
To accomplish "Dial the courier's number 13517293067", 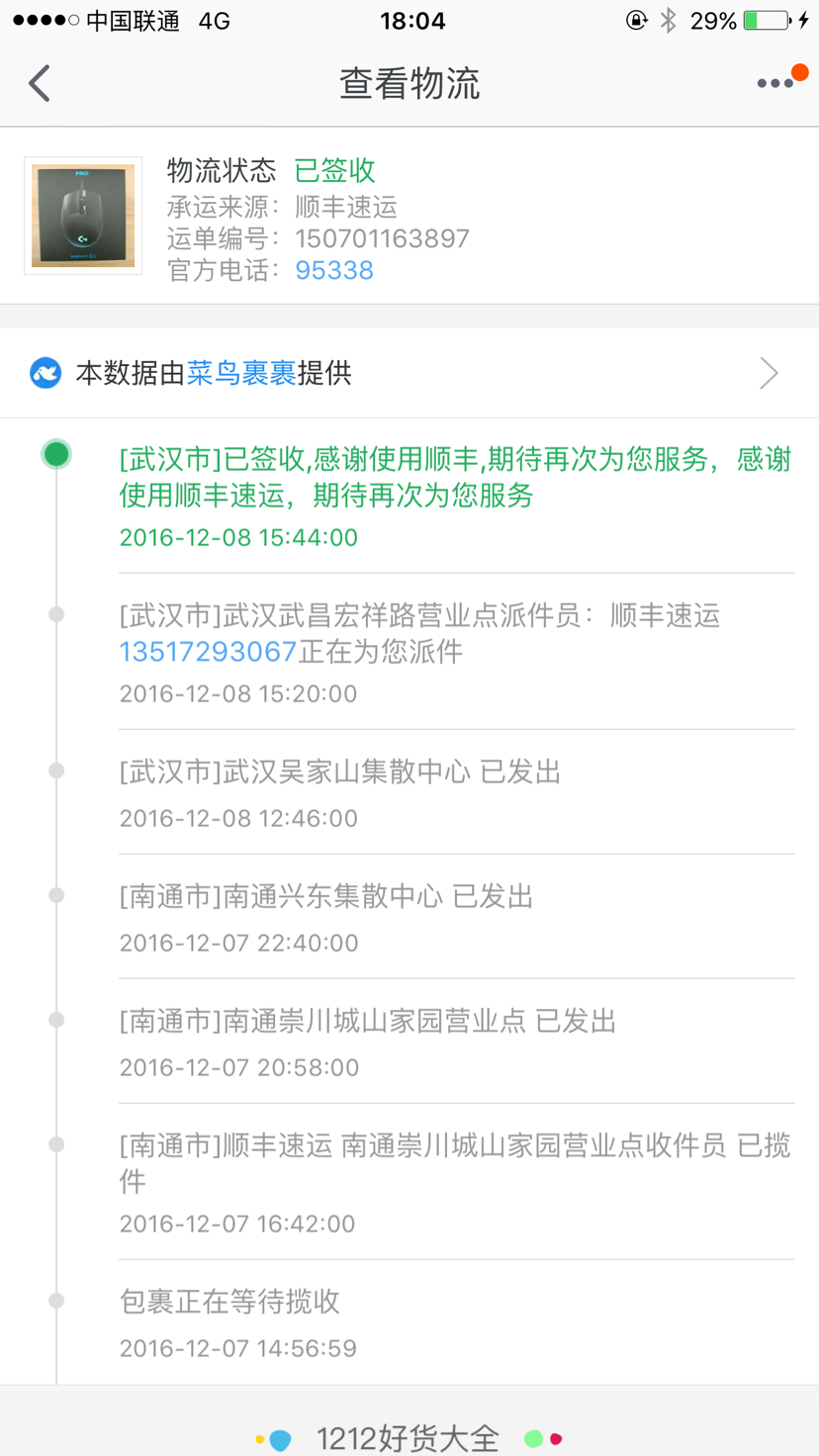I will pyautogui.click(x=208, y=652).
